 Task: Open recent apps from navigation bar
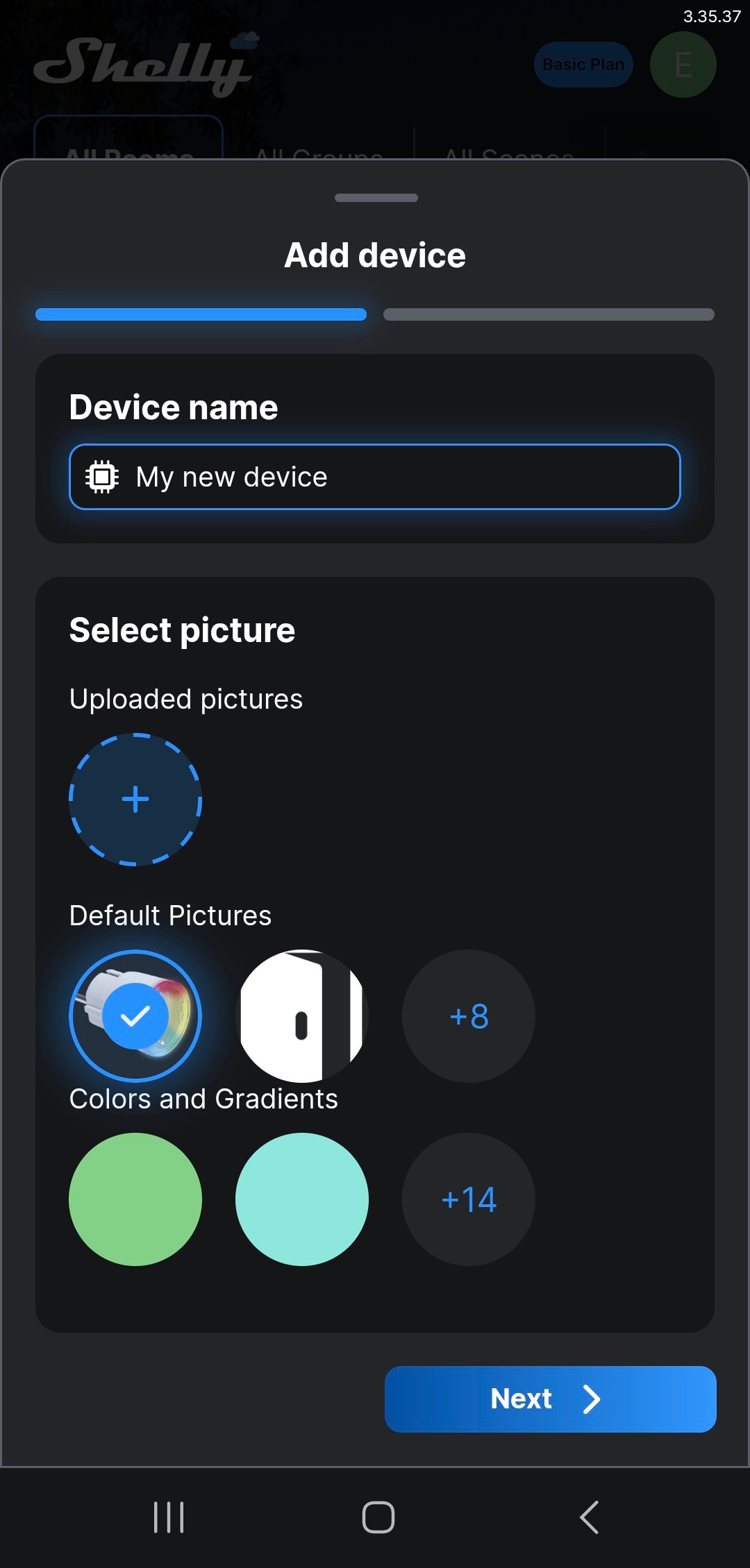pos(169,1517)
